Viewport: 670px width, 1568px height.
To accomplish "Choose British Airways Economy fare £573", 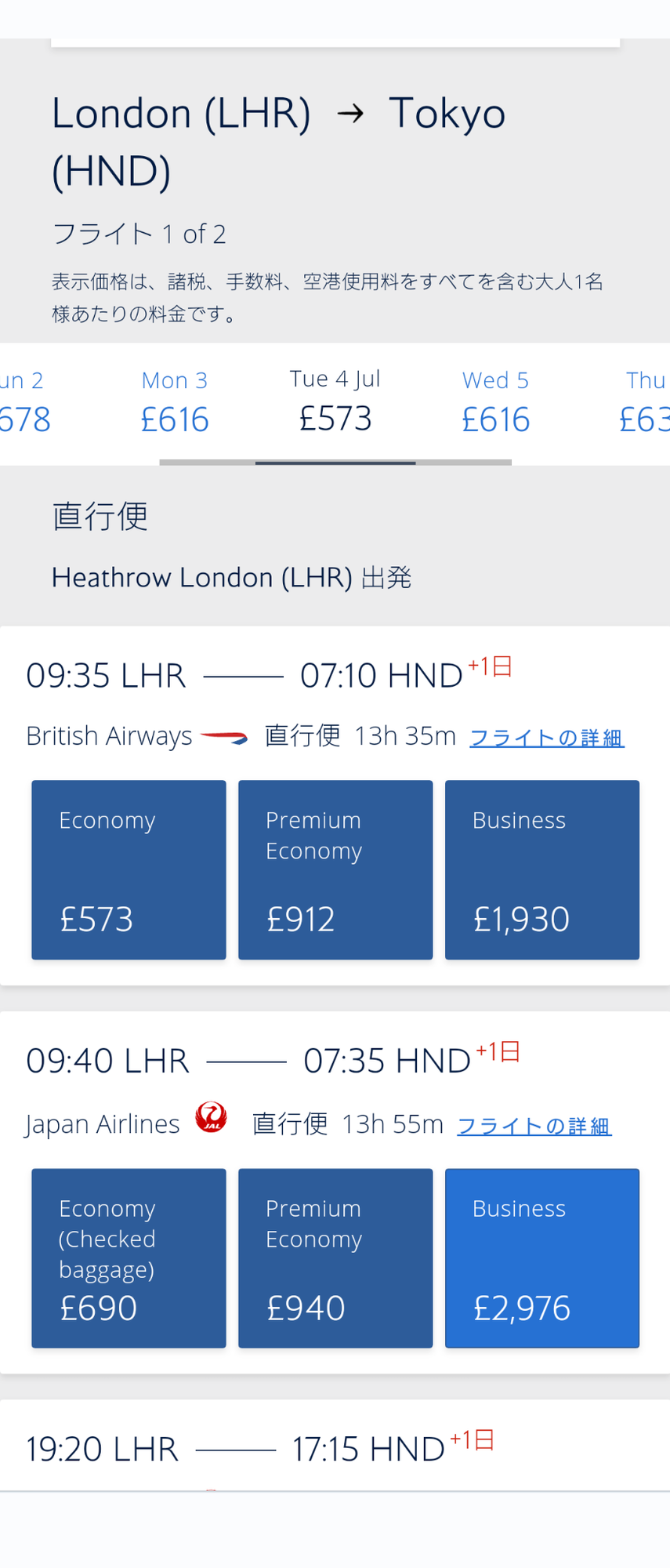I will 129,869.
